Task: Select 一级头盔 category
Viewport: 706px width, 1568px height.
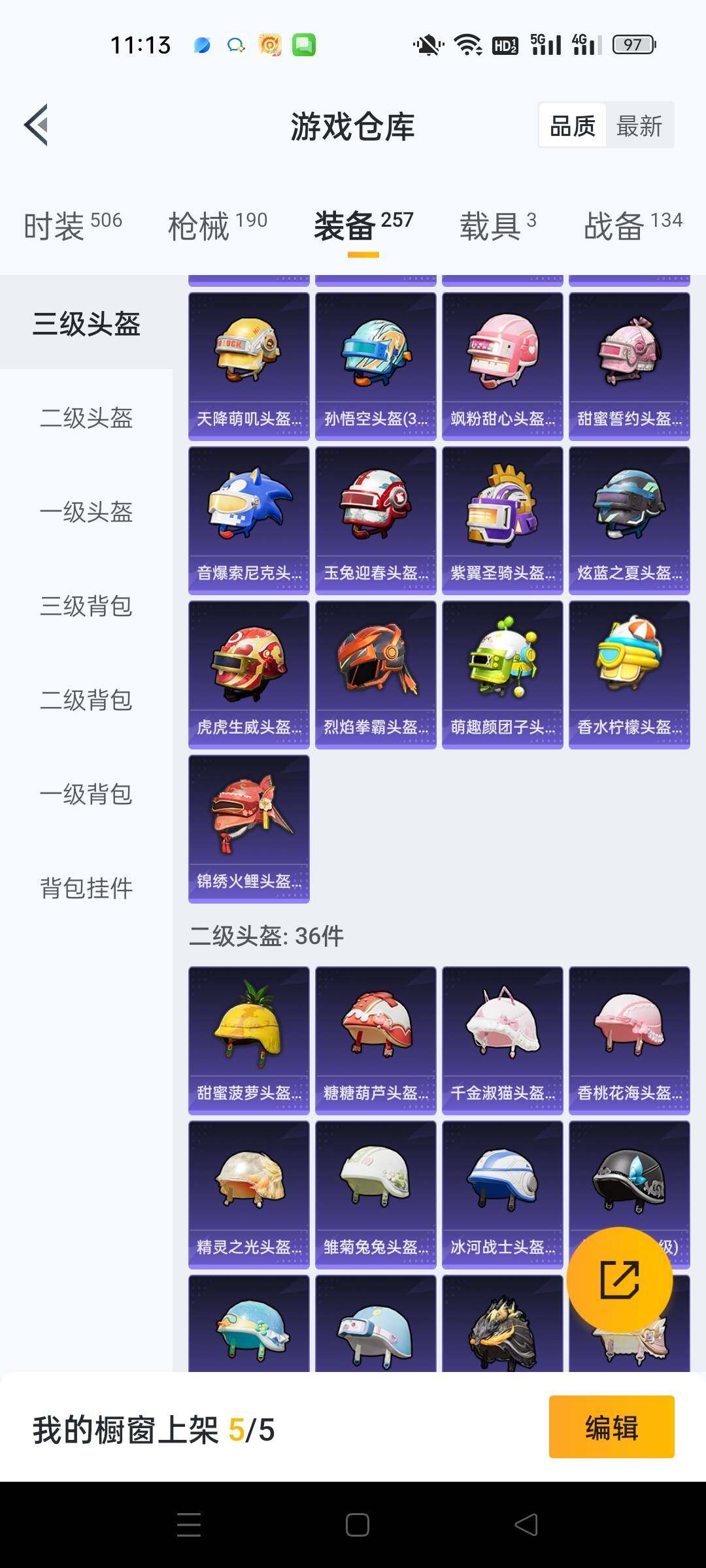Action: click(86, 512)
